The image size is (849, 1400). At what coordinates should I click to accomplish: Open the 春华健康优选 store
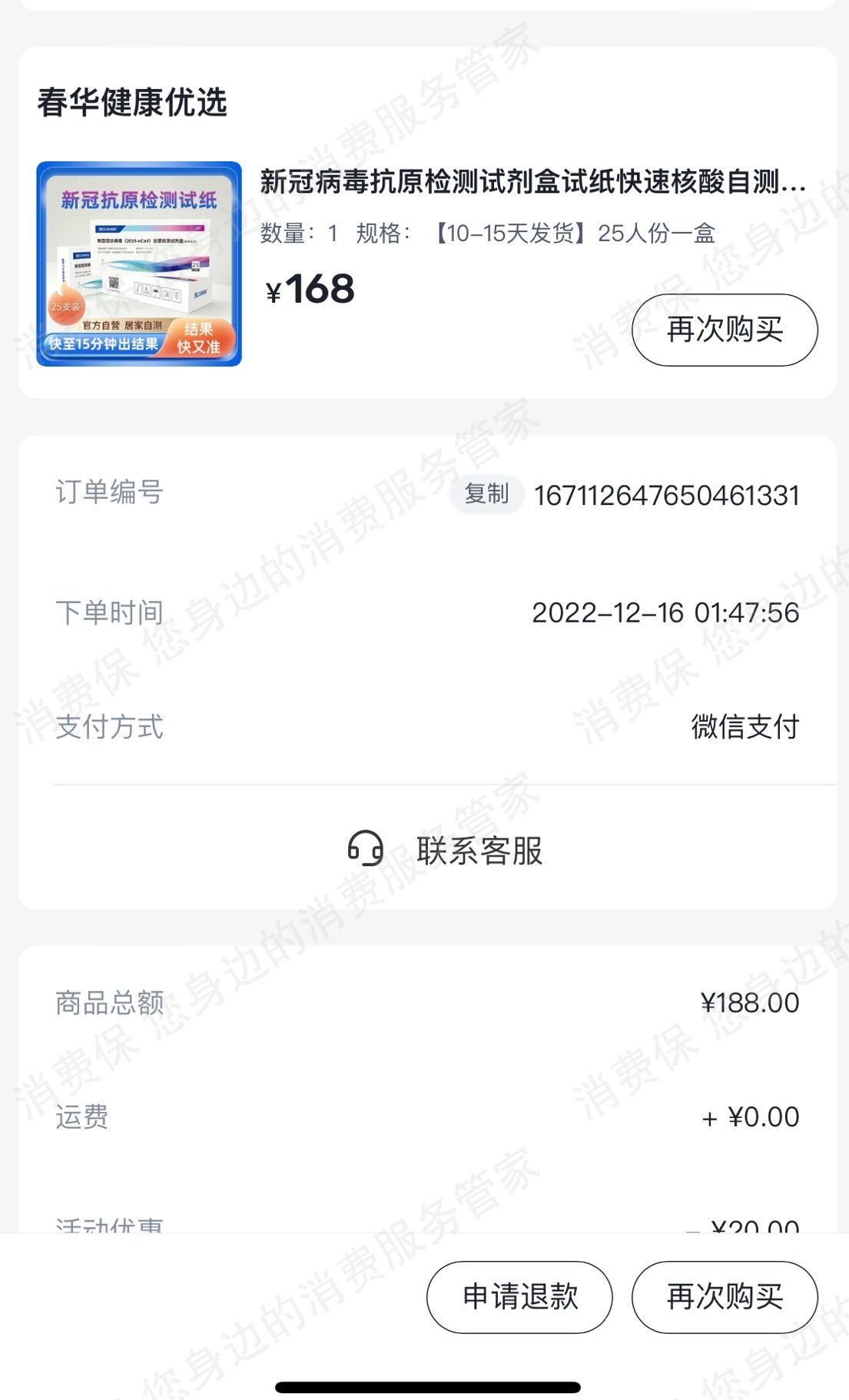[x=132, y=102]
